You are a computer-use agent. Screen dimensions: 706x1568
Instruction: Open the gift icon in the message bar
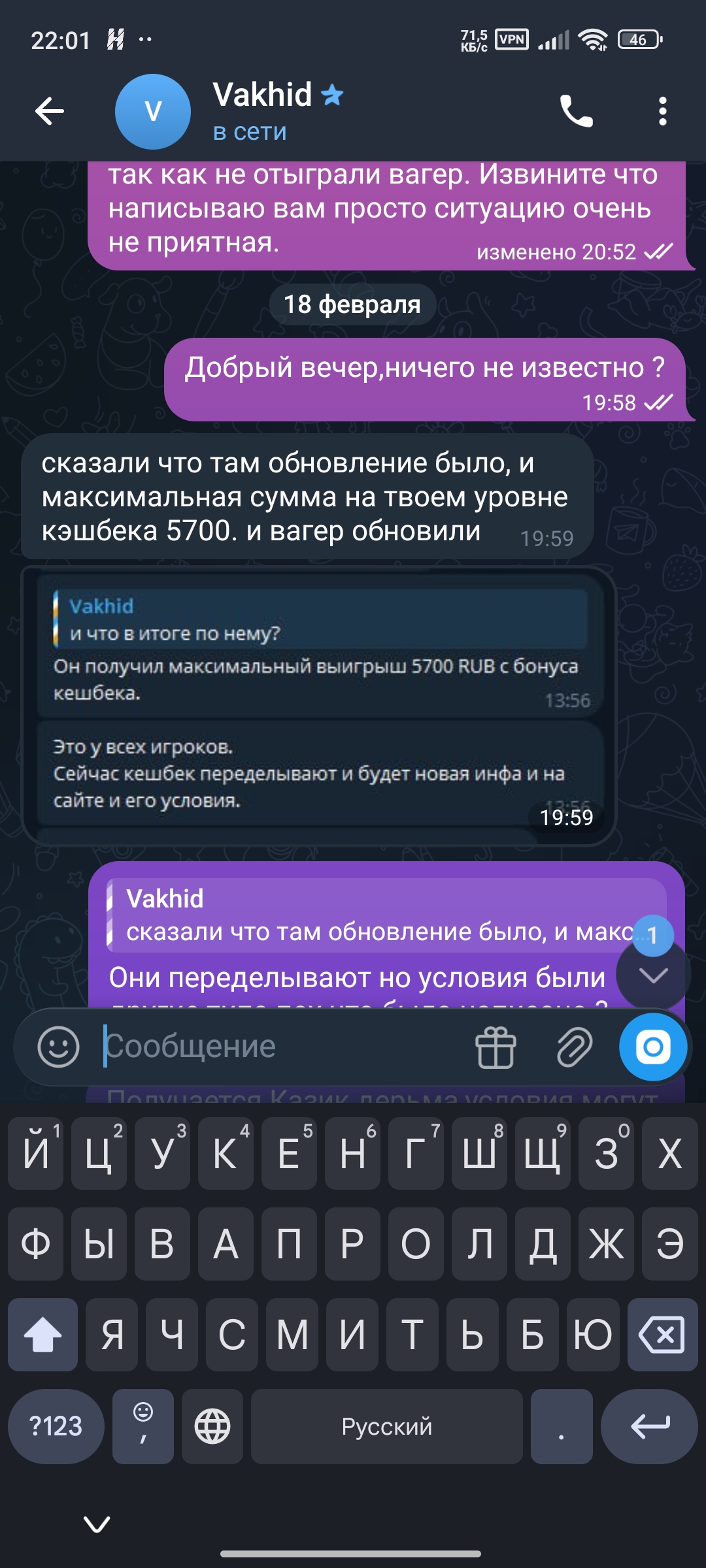pyautogui.click(x=496, y=1047)
